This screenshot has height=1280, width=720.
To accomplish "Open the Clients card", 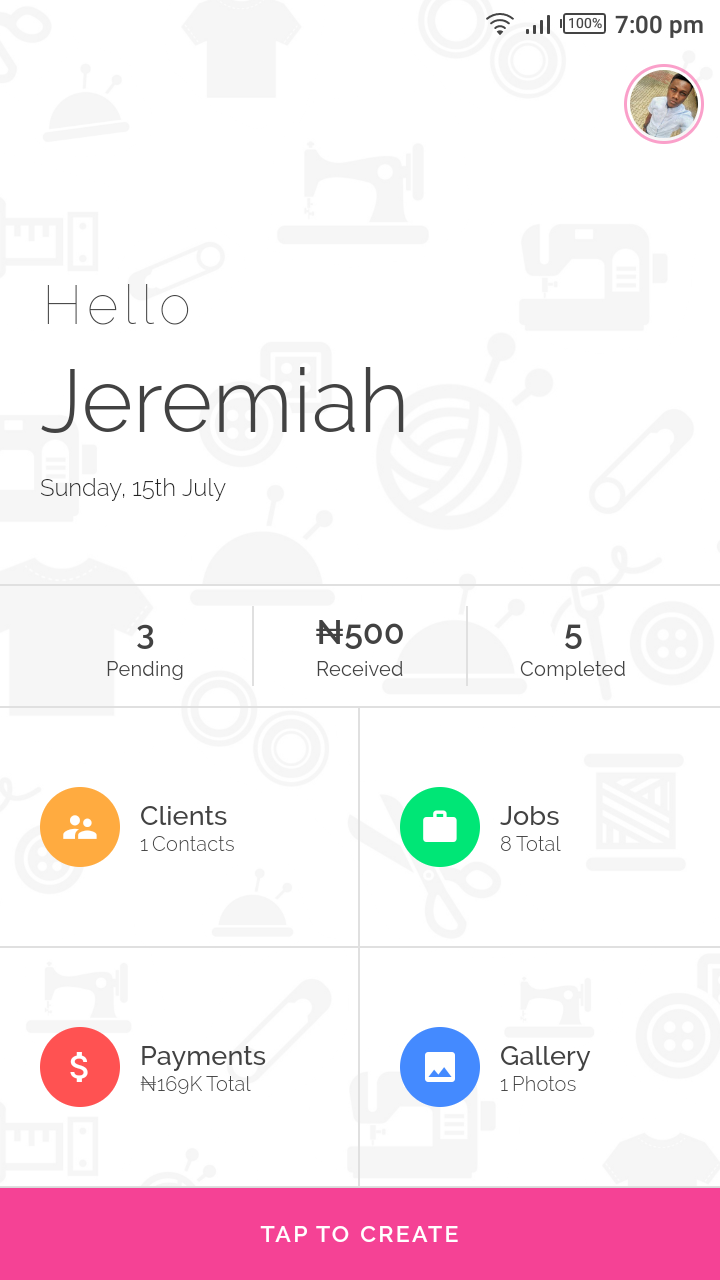I will [180, 828].
